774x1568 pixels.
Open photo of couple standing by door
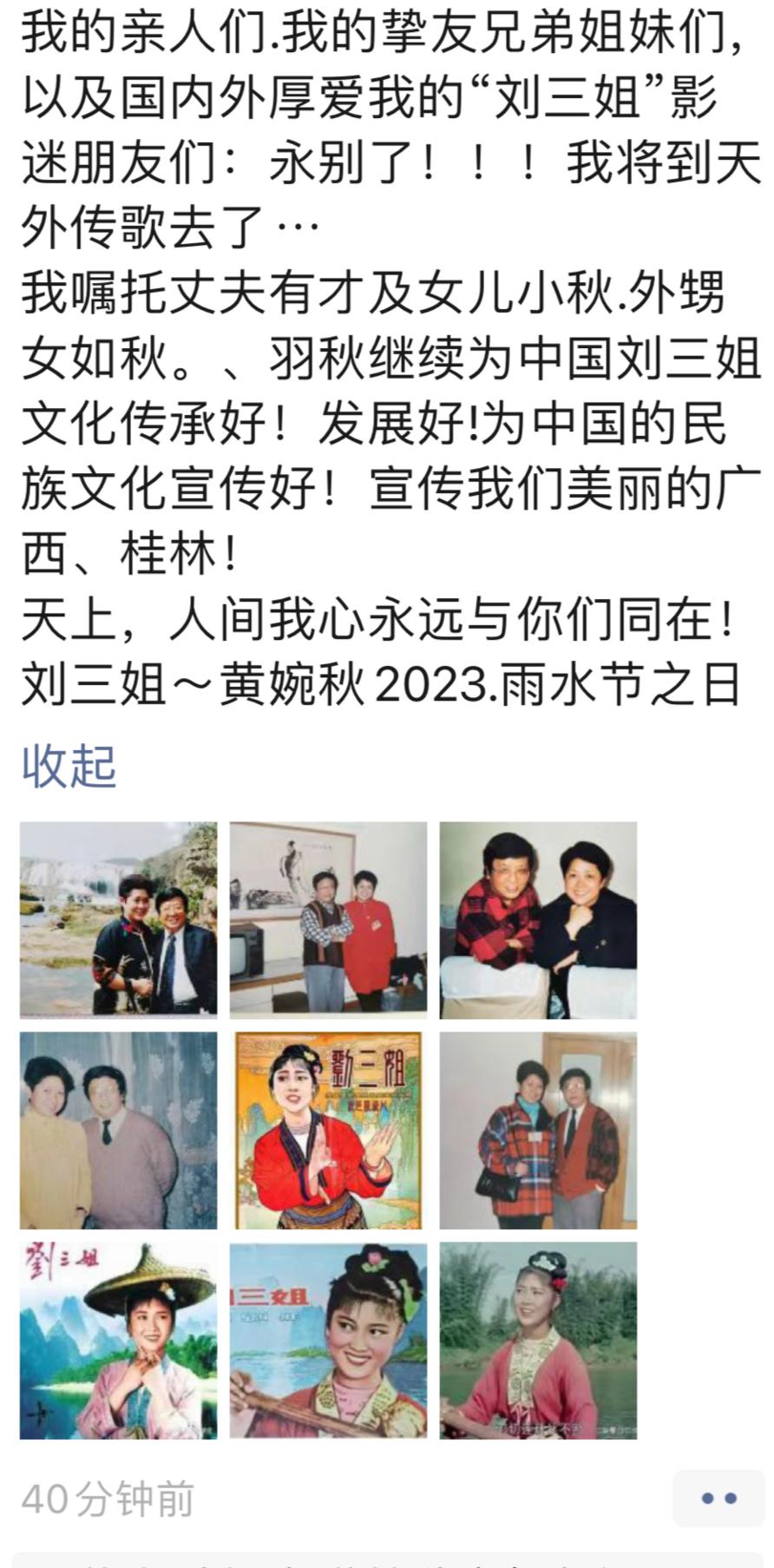[x=538, y=1130]
